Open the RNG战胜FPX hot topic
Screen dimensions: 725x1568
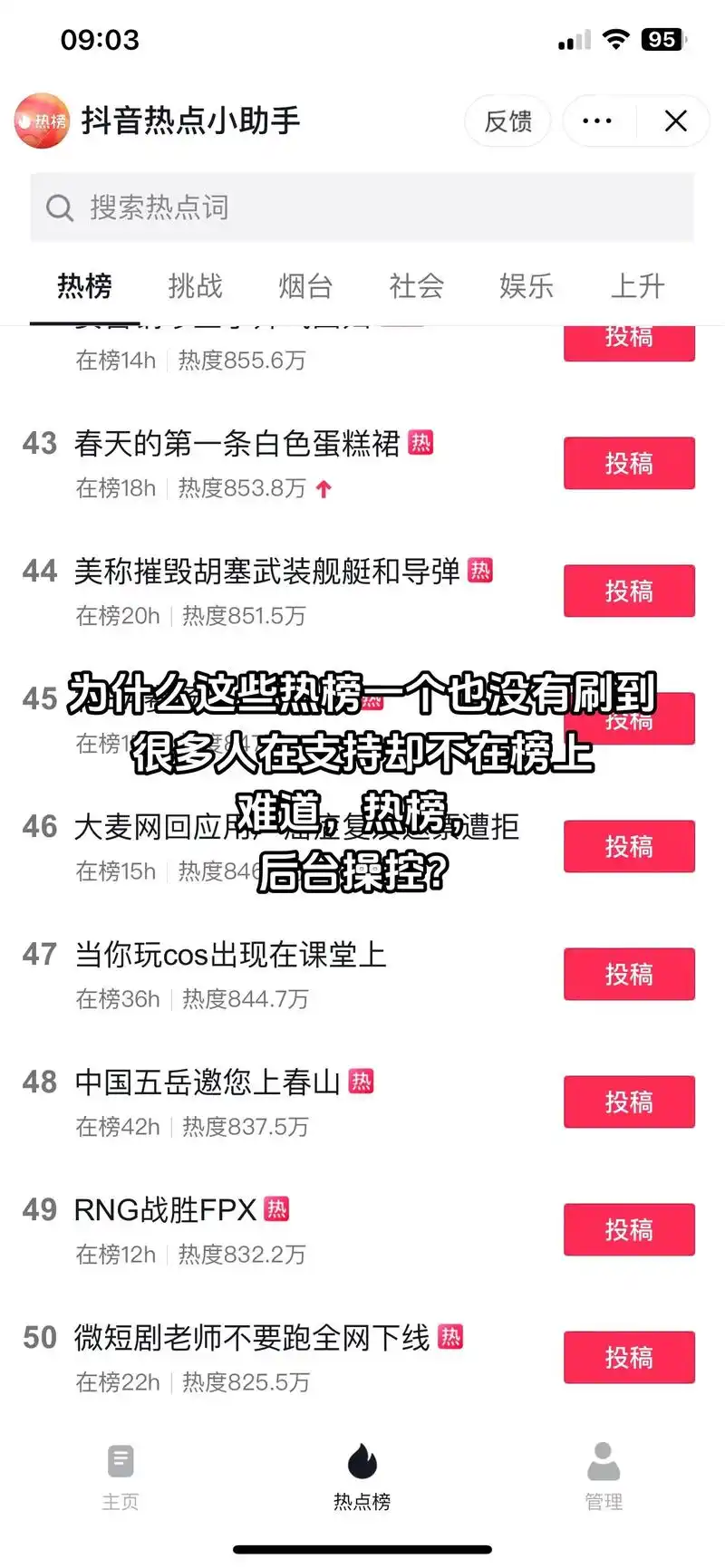165,1210
